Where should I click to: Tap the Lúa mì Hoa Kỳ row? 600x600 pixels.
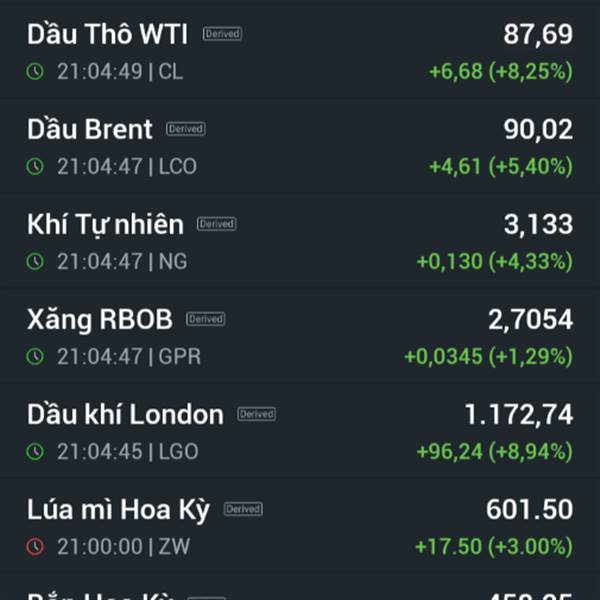[300, 527]
